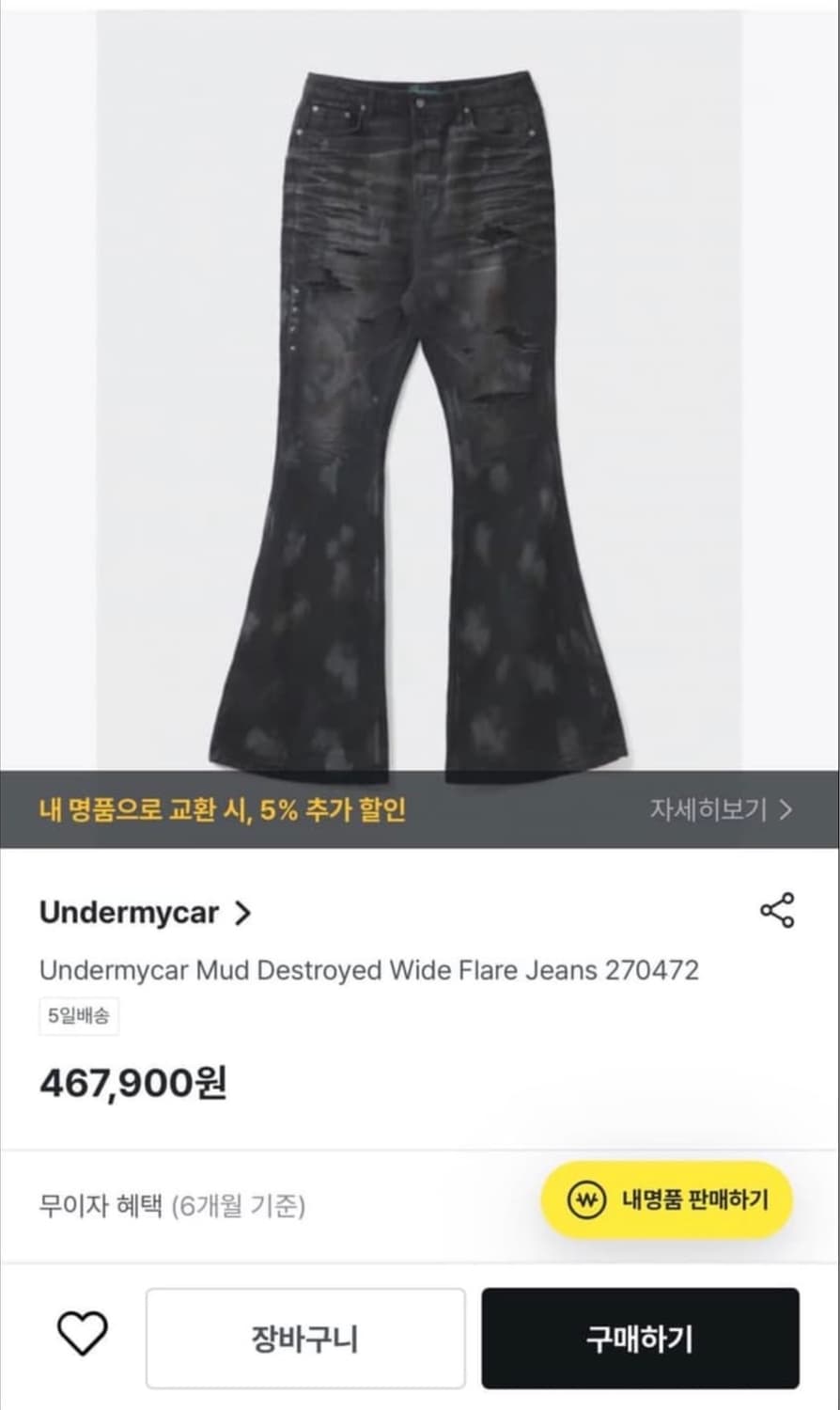
Task: Select the 5일배송 shipping badge
Action: tap(79, 1016)
